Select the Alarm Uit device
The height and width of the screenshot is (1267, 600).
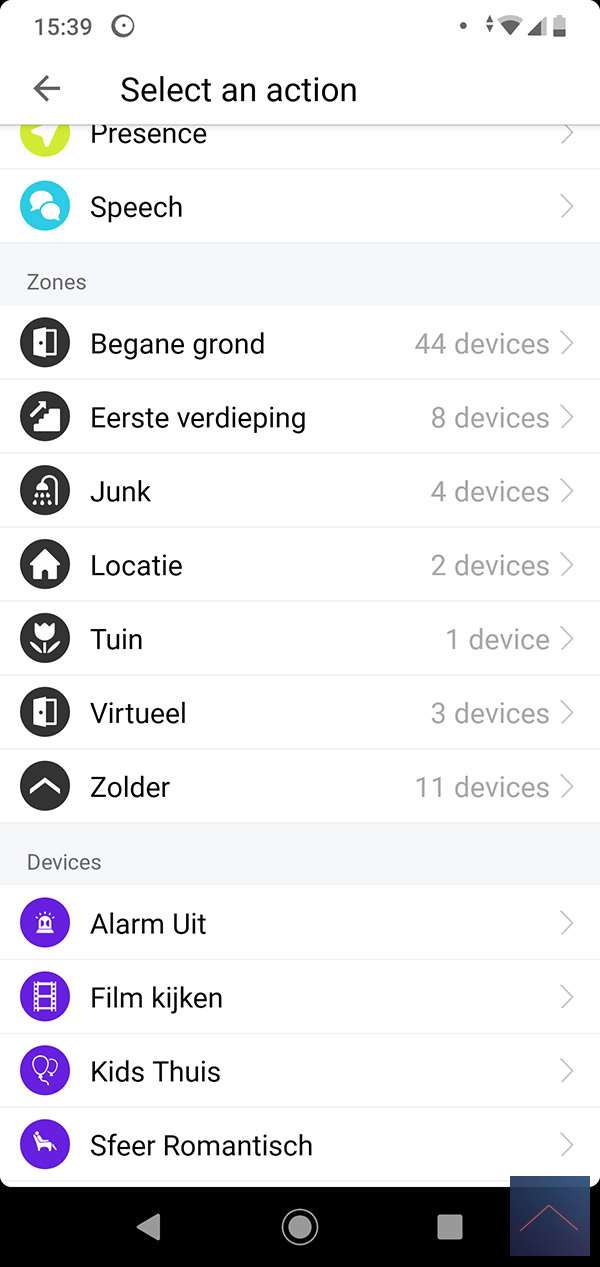click(300, 924)
